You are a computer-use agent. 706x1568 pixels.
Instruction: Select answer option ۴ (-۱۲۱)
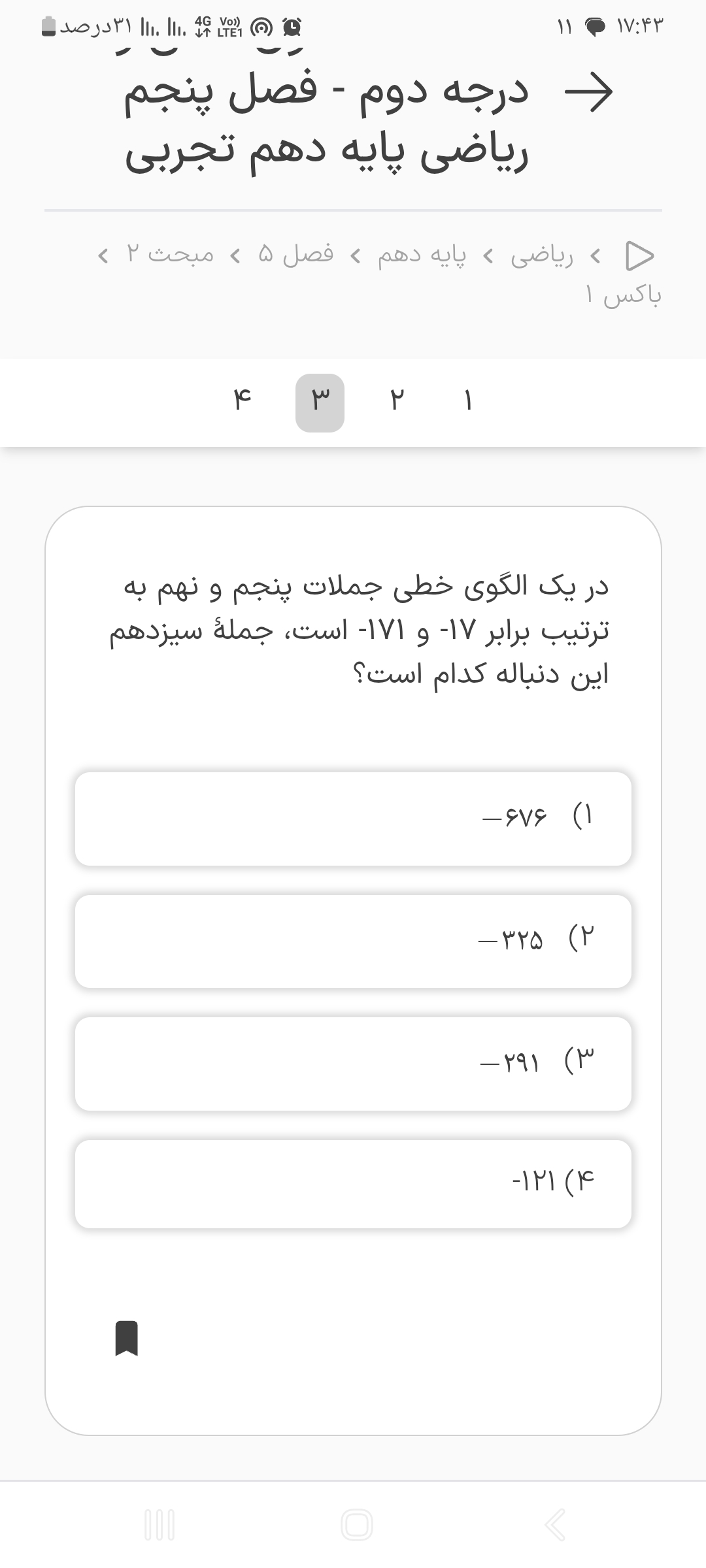coord(353,1184)
